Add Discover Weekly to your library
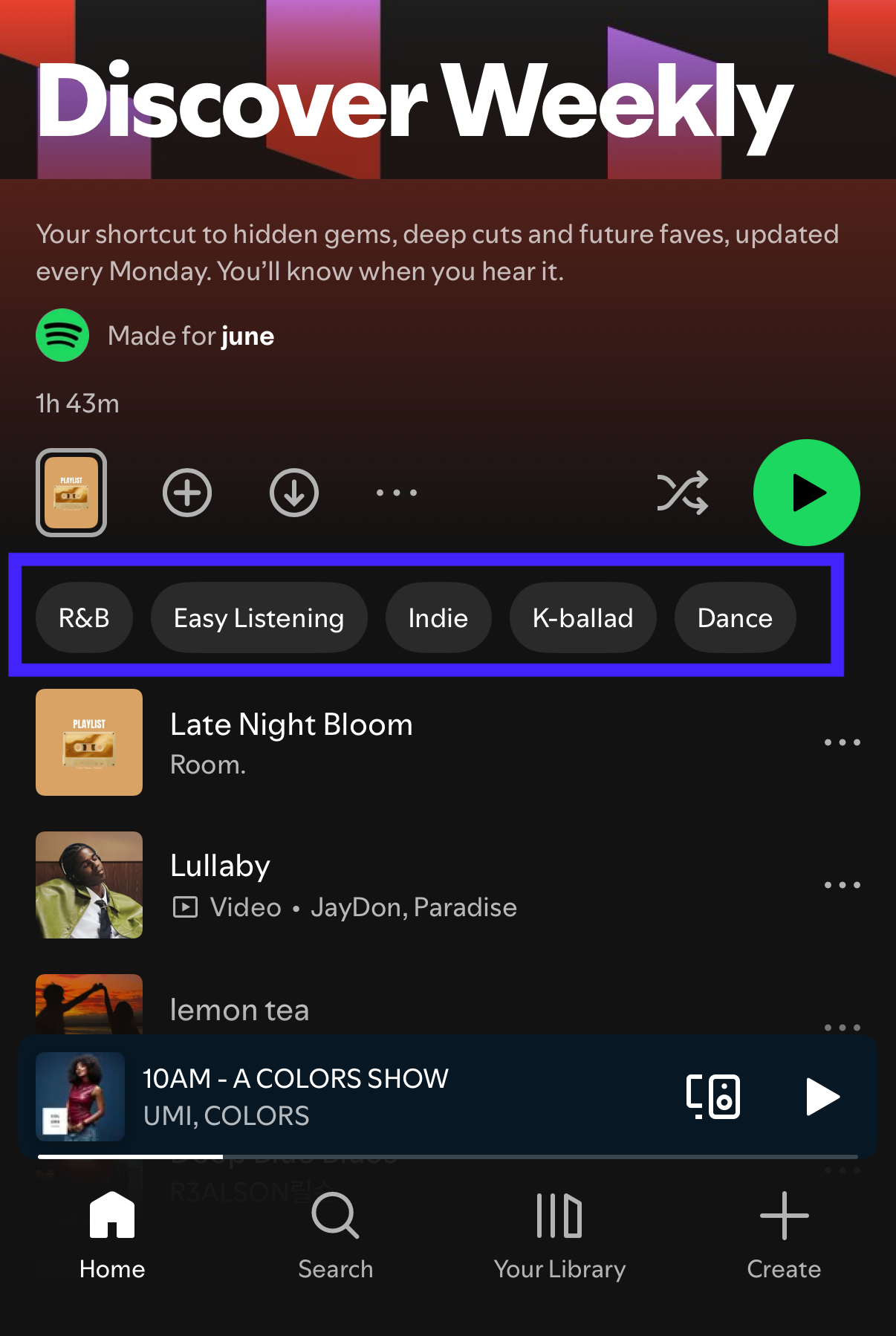 pos(187,493)
